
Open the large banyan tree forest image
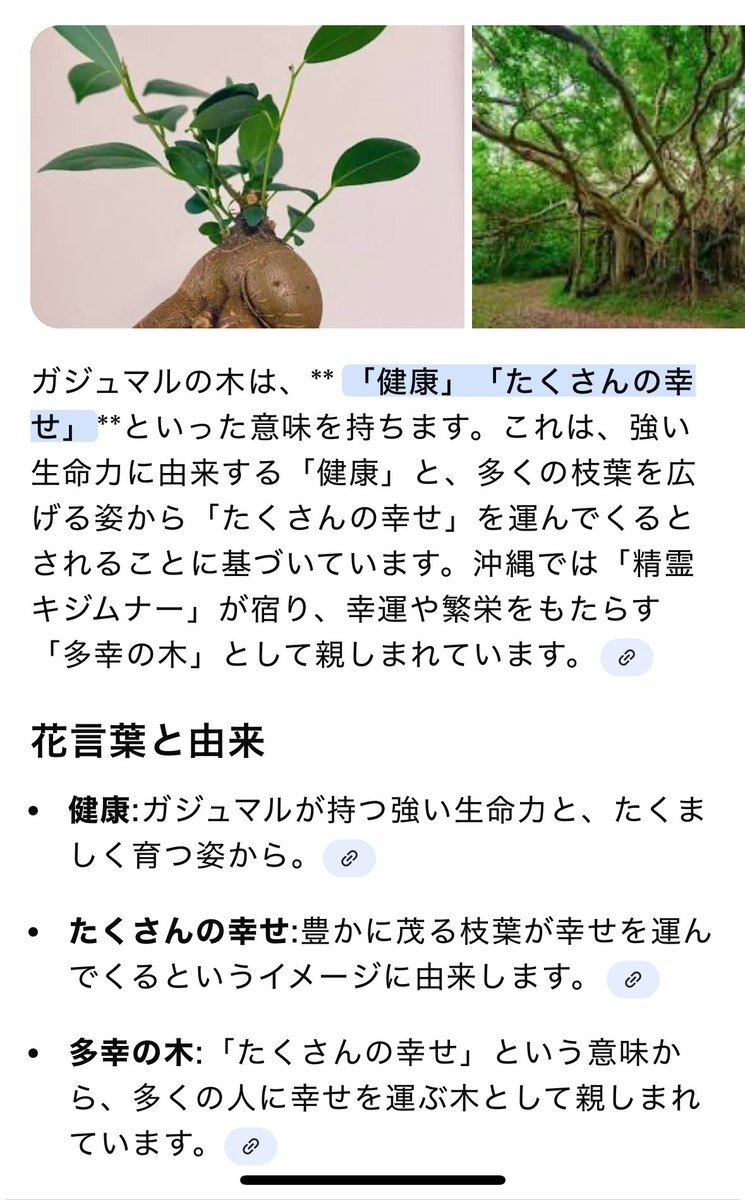(608, 177)
